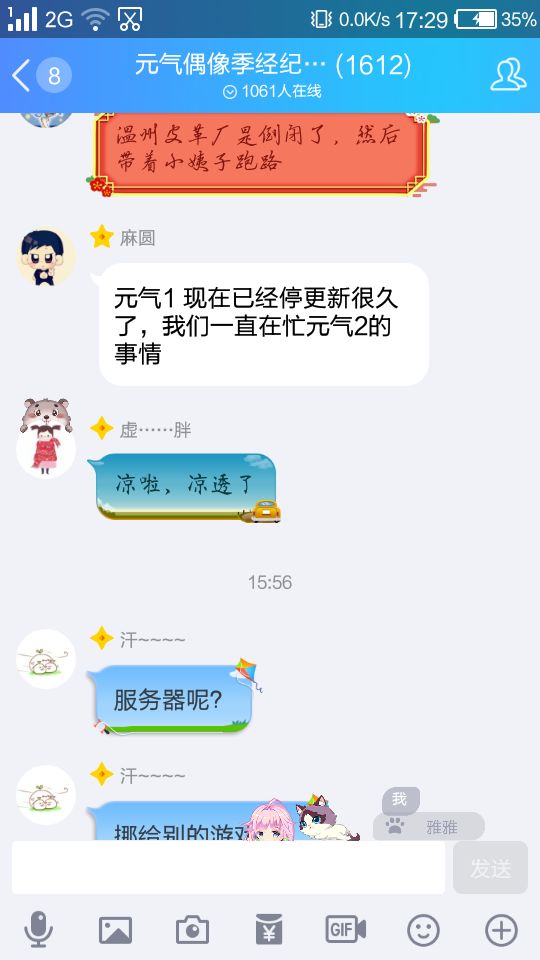This screenshot has width=540, height=960.
Task: Open the camera to take photo
Action: (x=193, y=930)
